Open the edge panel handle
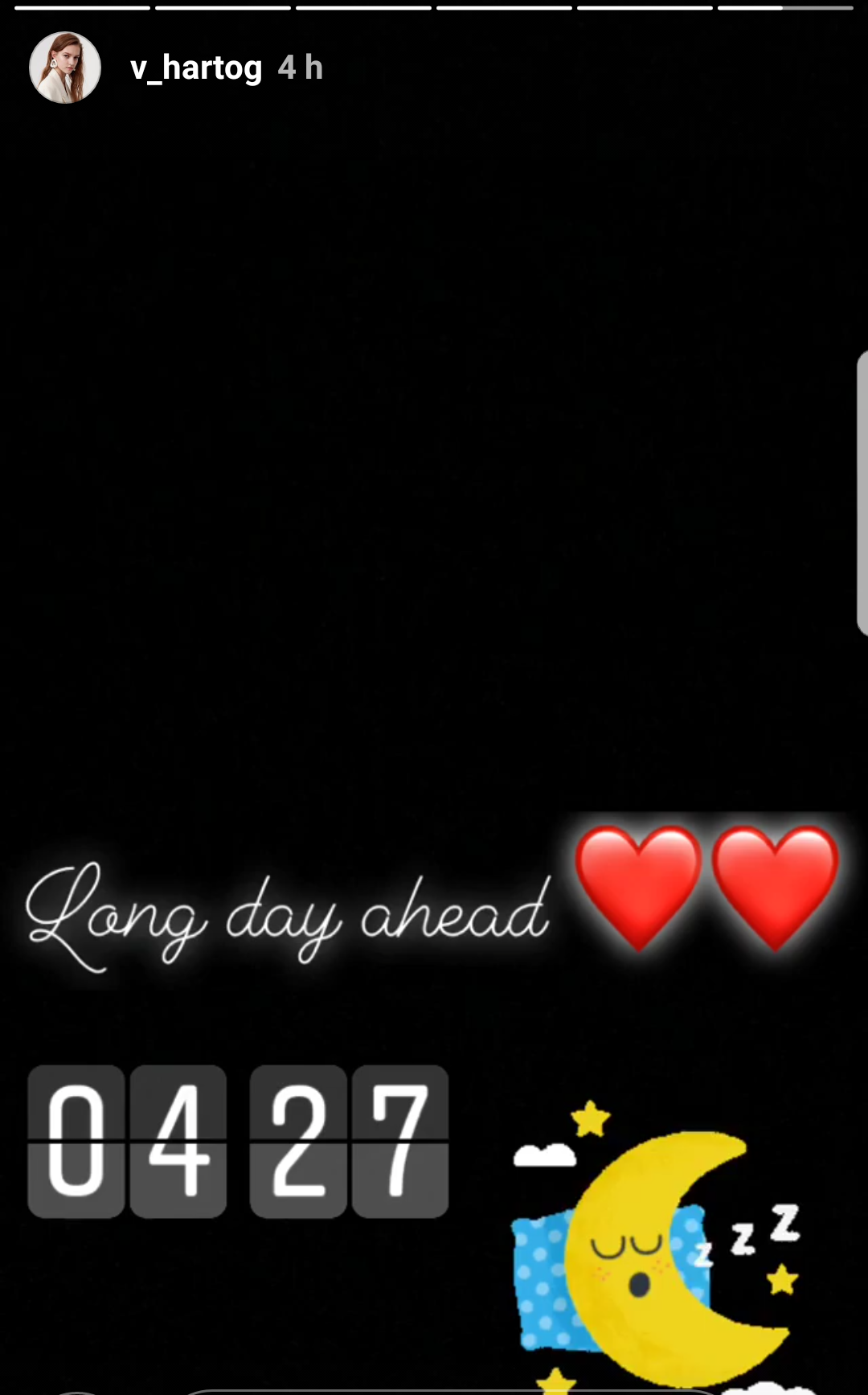Screen dimensions: 868x1395 (862, 493)
